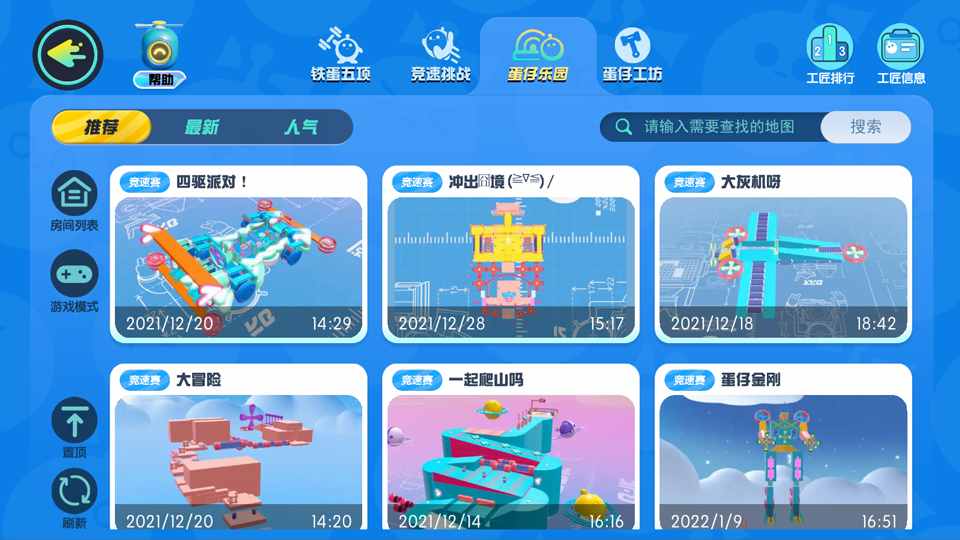Select the 蛋仔乐园 tab
The height and width of the screenshot is (540, 960).
[x=538, y=55]
